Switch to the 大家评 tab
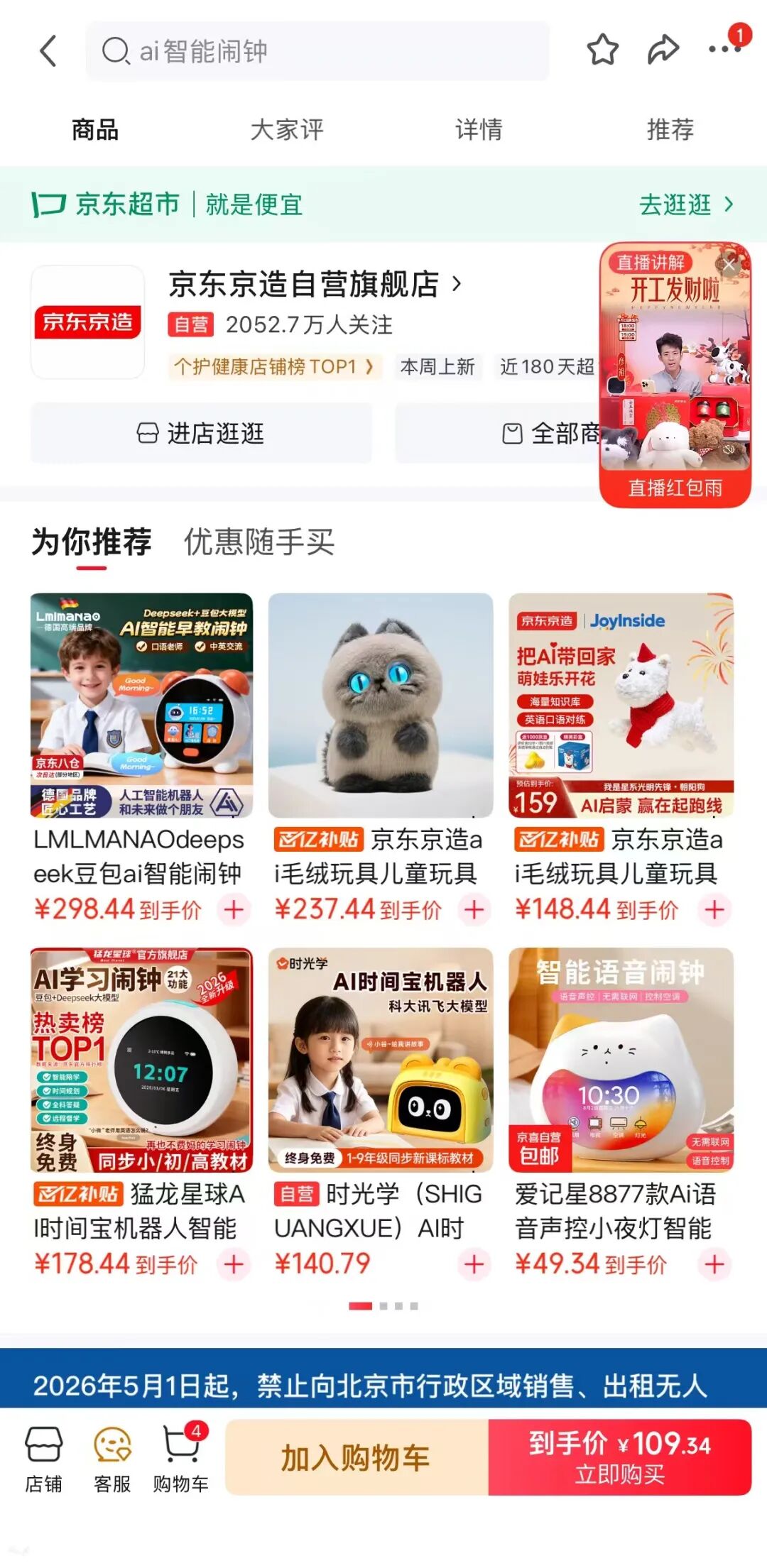The width and height of the screenshot is (767, 1568). click(x=287, y=130)
